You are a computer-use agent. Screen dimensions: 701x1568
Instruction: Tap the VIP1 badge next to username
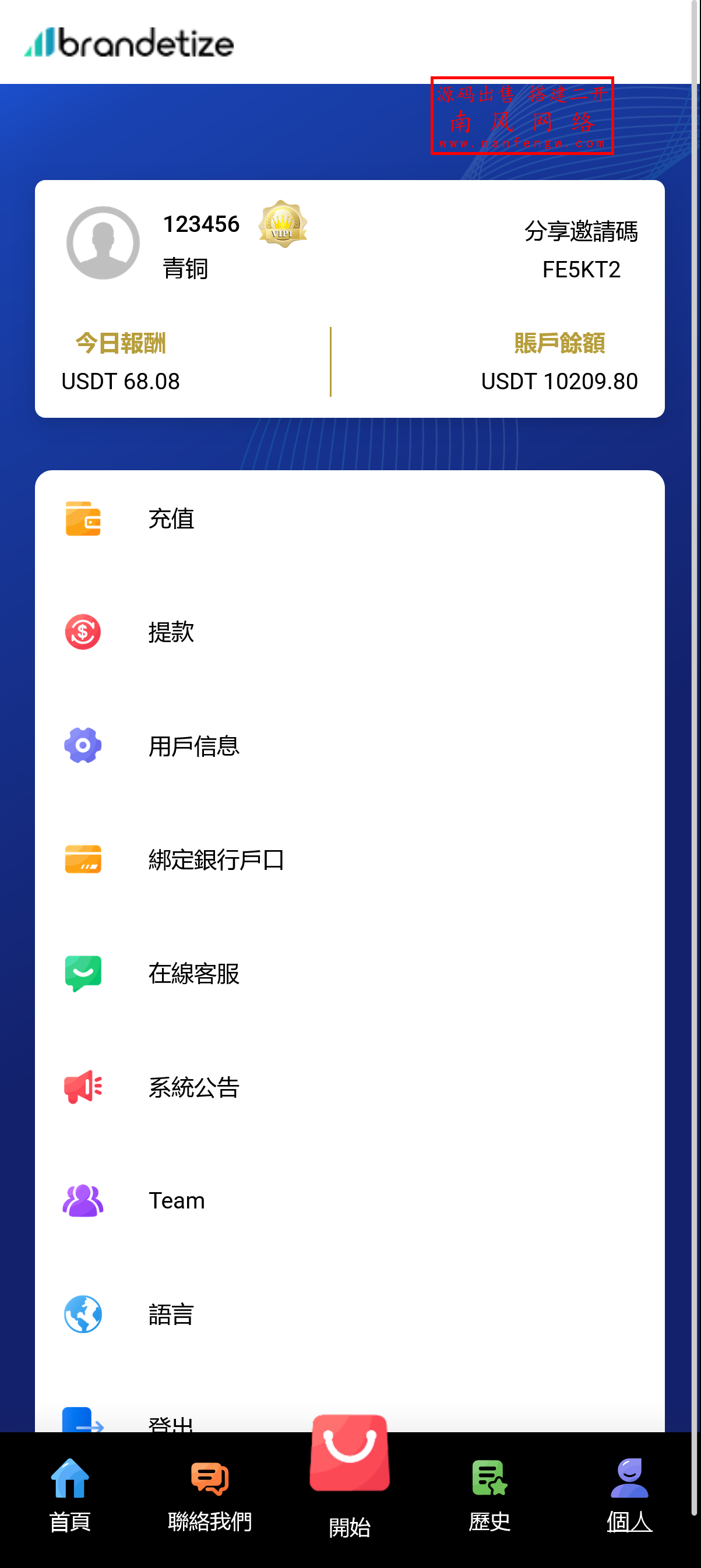coord(283,228)
